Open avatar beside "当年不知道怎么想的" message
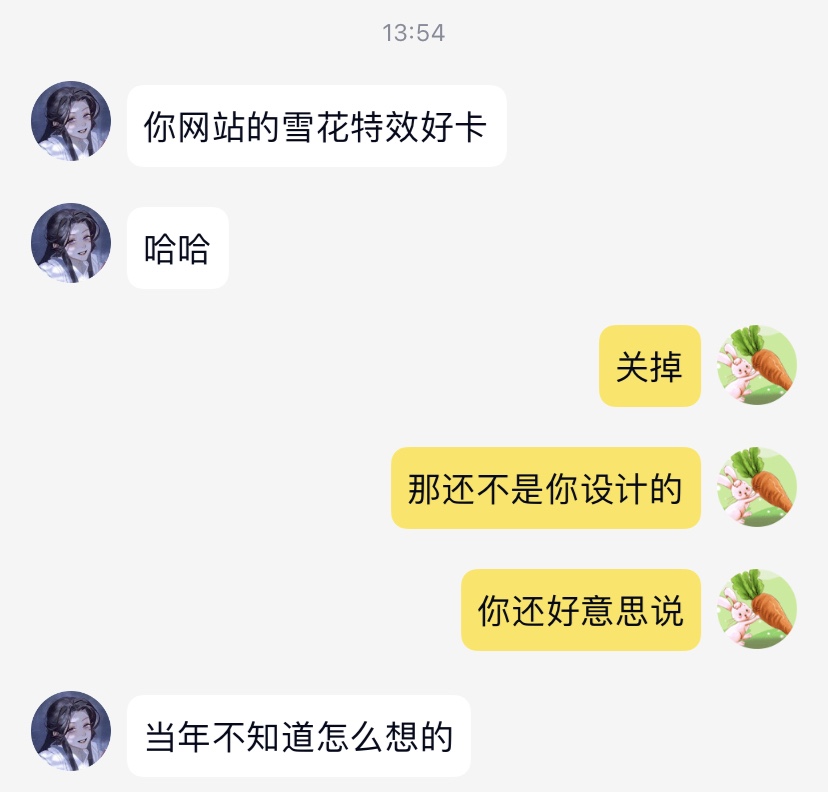This screenshot has width=828, height=792. pyautogui.click(x=71, y=731)
